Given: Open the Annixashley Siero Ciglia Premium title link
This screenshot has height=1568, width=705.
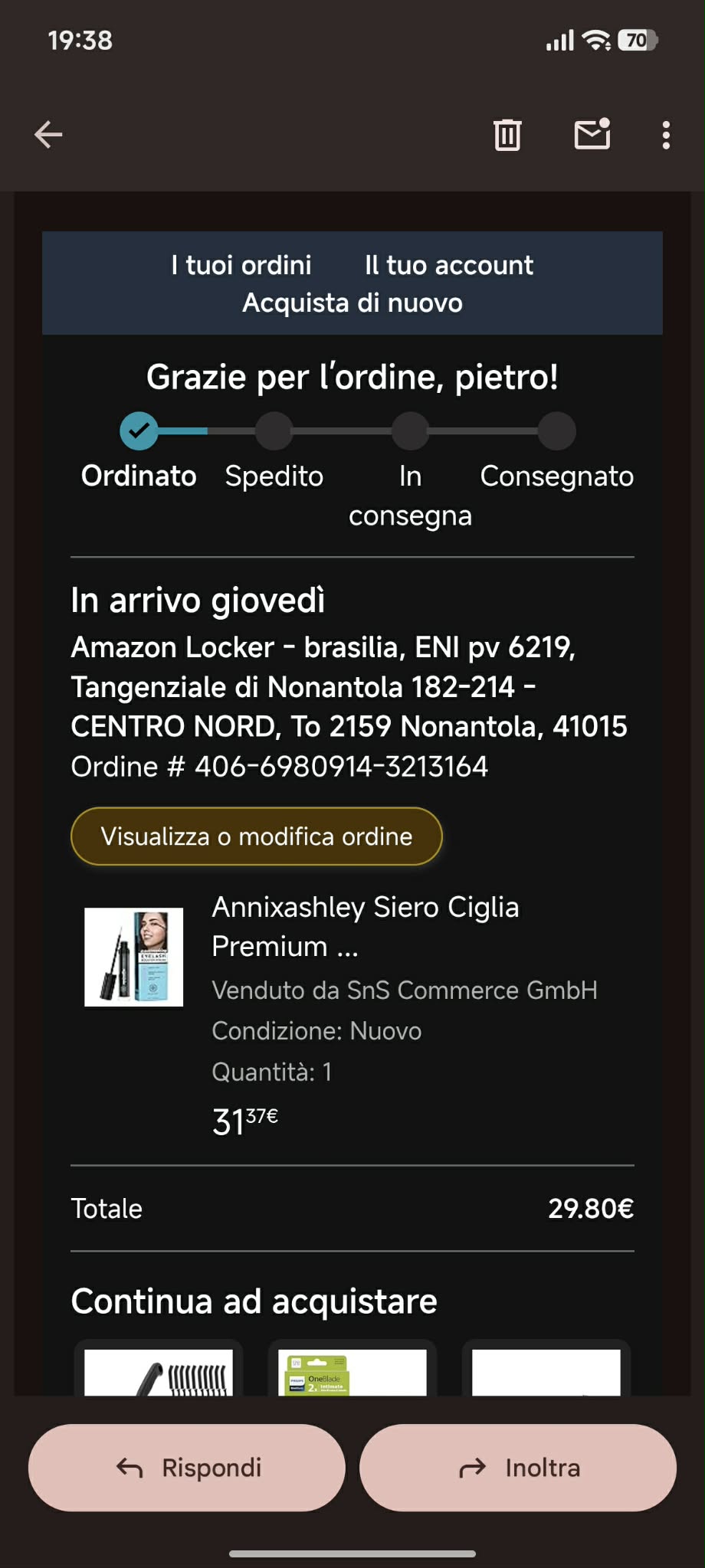Looking at the screenshot, I should point(366,926).
